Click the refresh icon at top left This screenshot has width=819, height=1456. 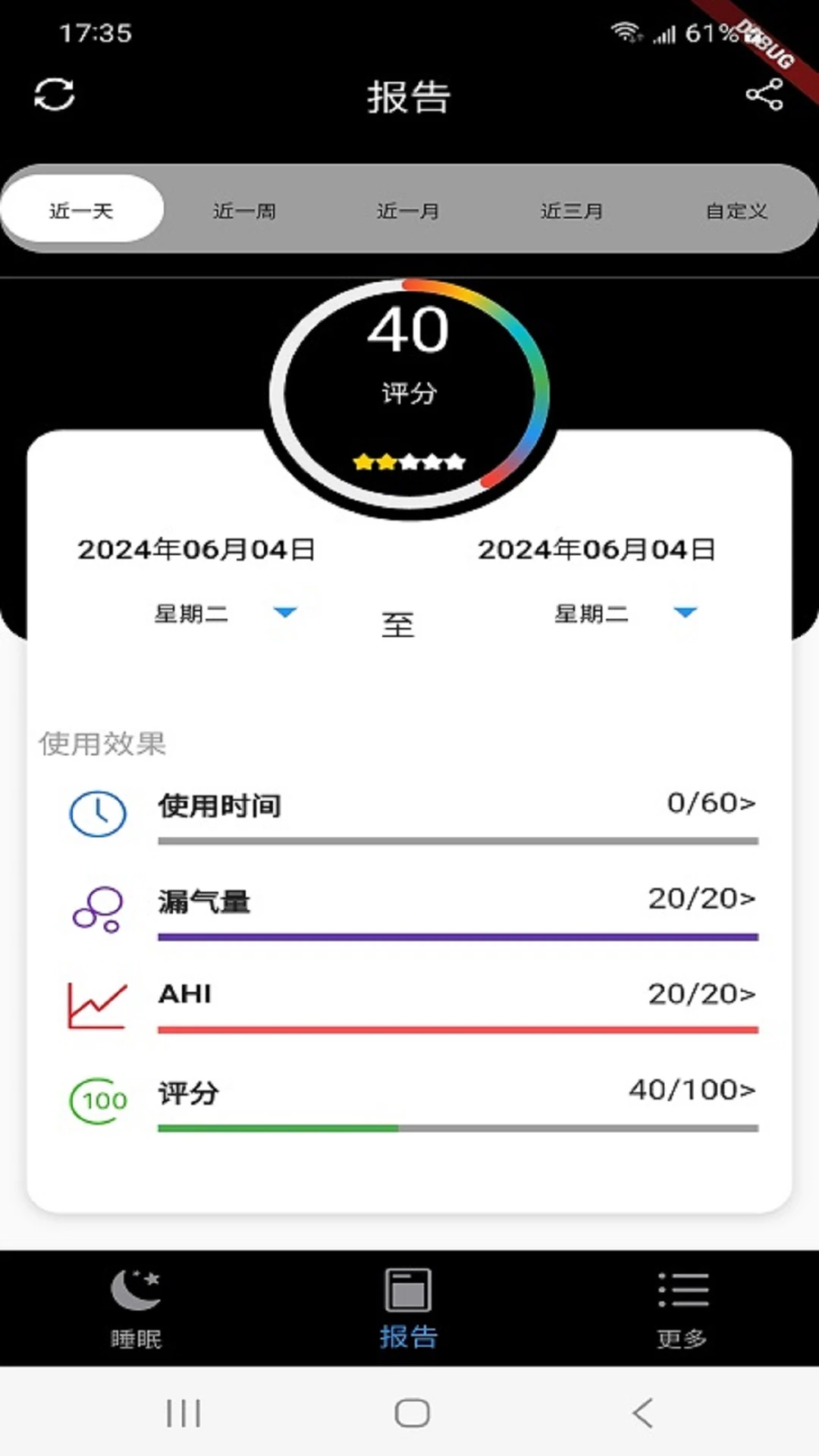pyautogui.click(x=55, y=96)
